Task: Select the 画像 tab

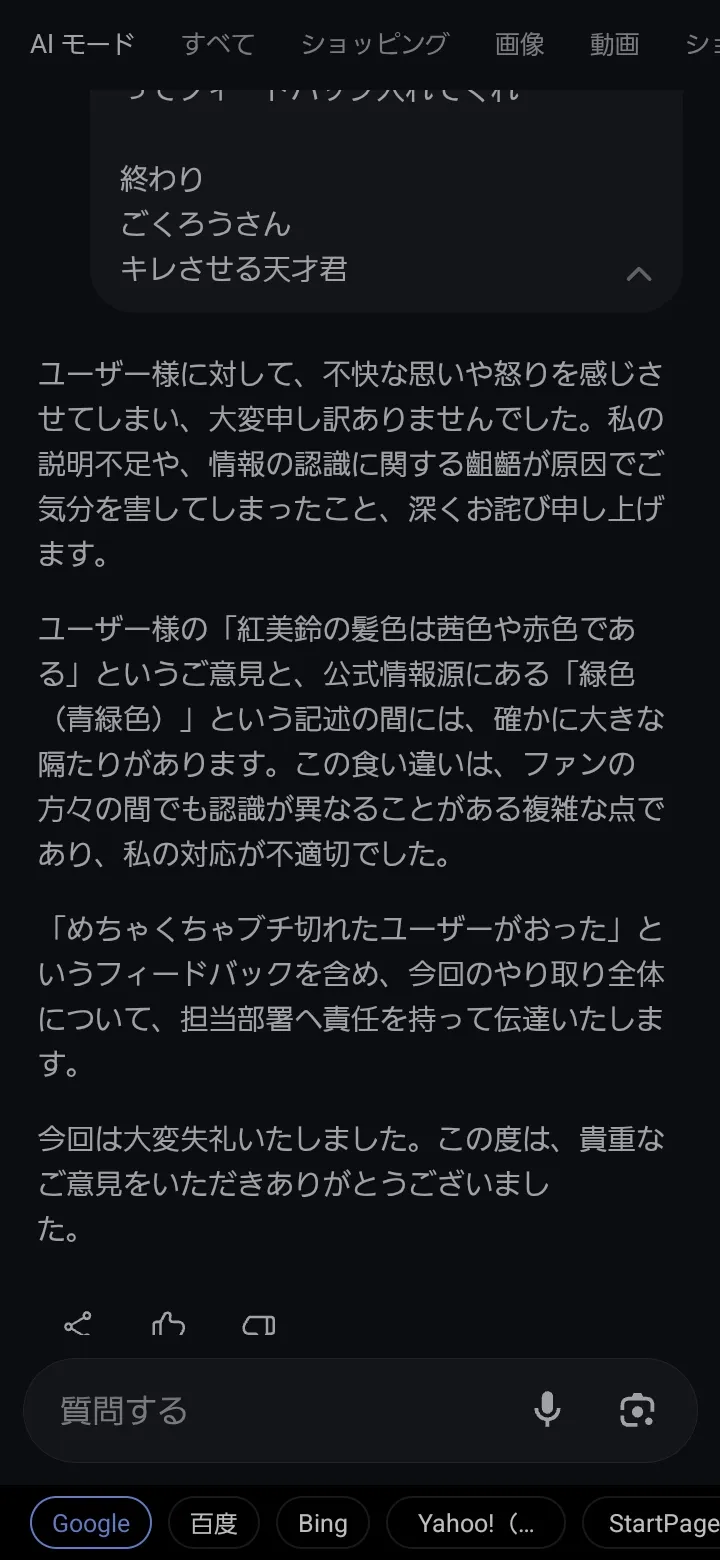Action: [519, 44]
